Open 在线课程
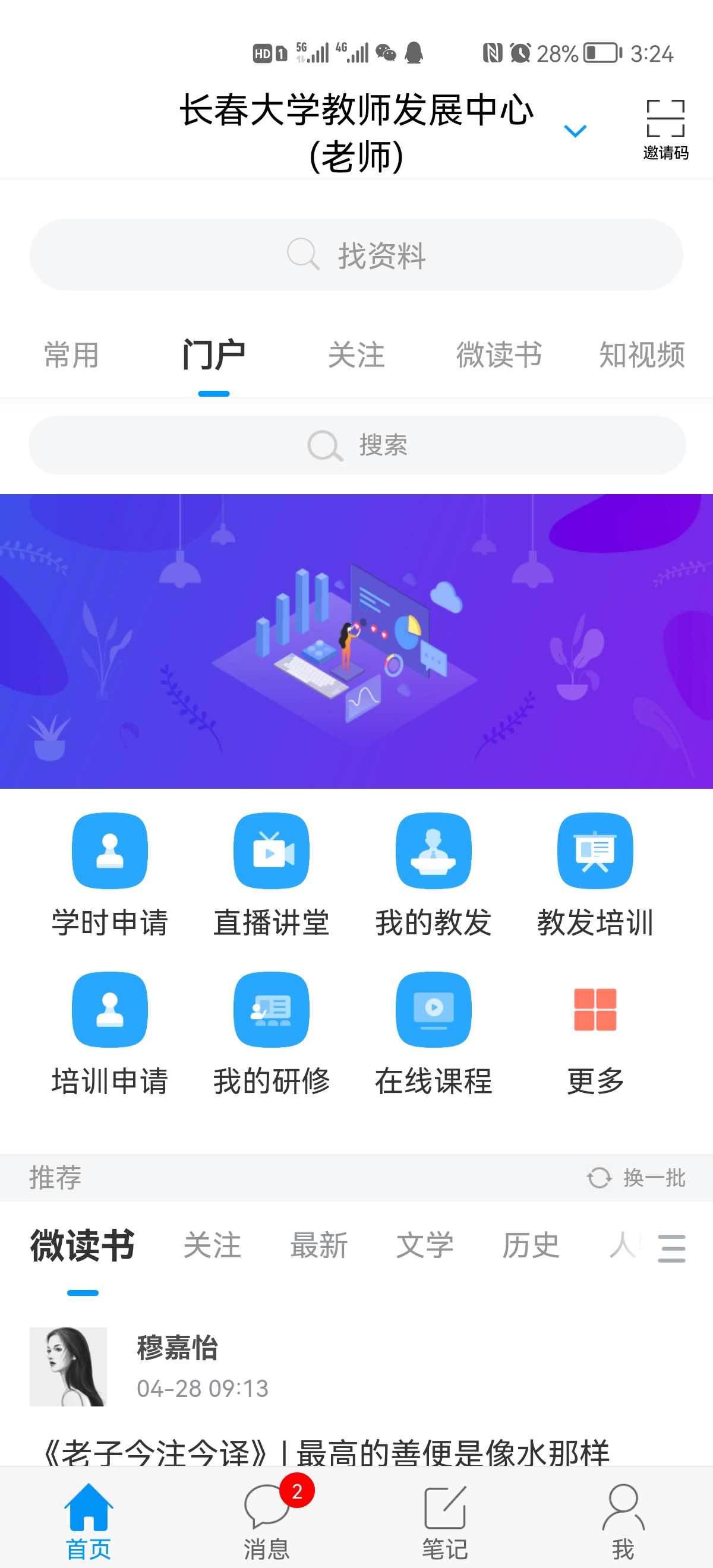Image resolution: width=713 pixels, height=1568 pixels. (433, 1033)
